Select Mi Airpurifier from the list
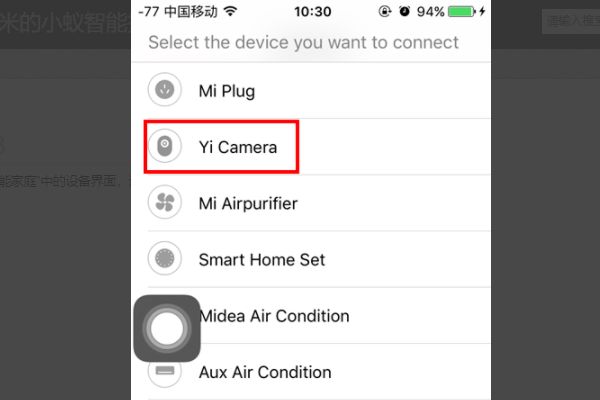This screenshot has height=400, width=600. [248, 203]
